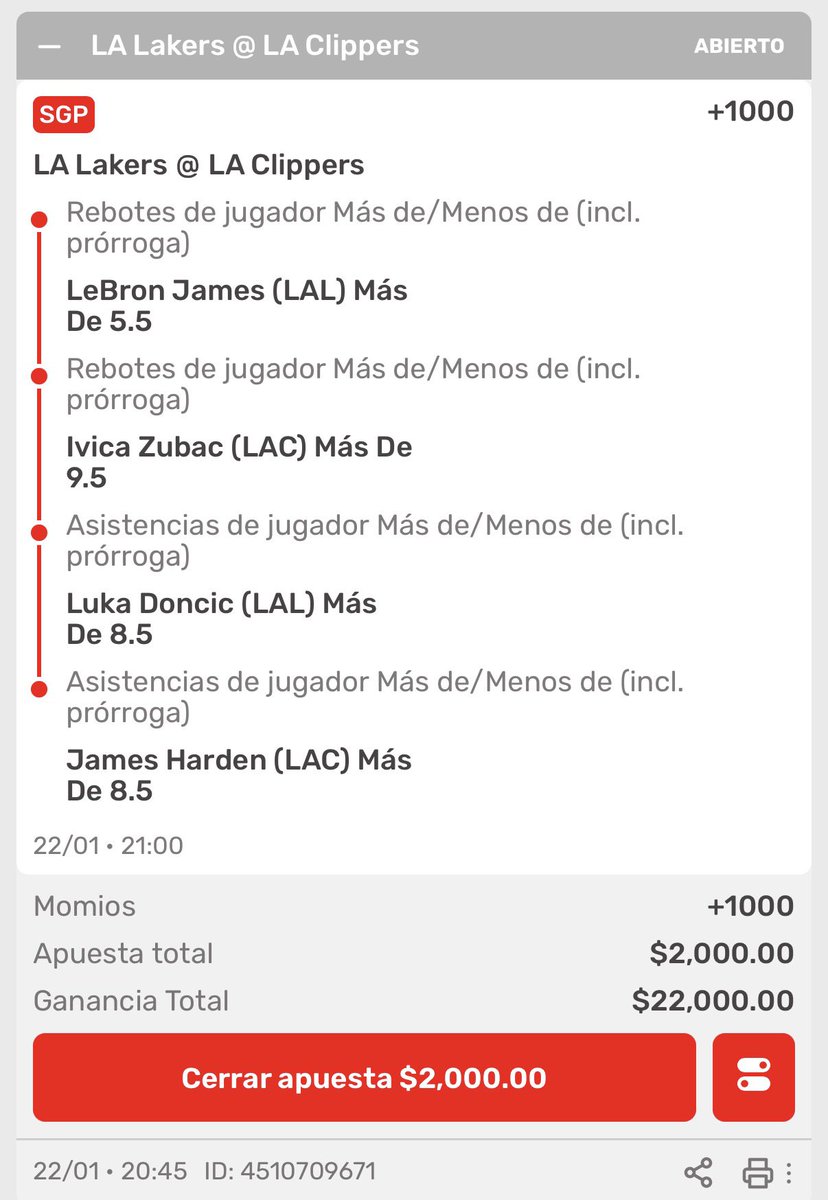Collapse the LA Lakers @ LA Clippers bet
Viewport: 828px width, 1200px height.
[x=50, y=46]
